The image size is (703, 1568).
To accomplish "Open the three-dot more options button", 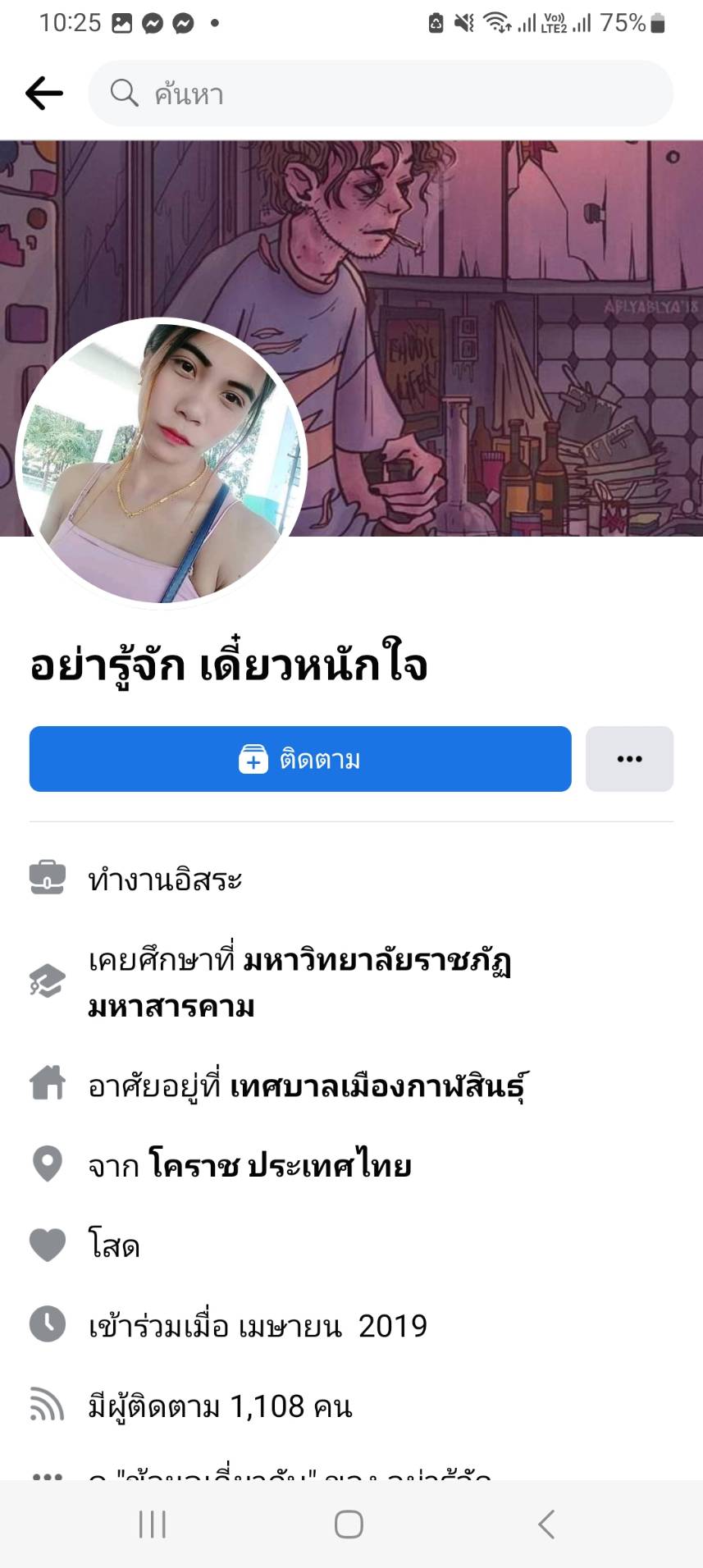I will [x=629, y=759].
